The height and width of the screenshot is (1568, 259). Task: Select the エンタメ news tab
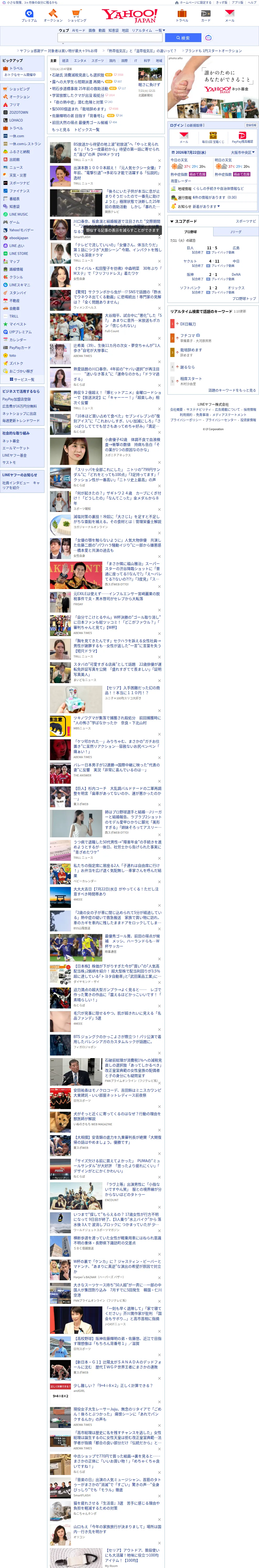[x=80, y=61]
